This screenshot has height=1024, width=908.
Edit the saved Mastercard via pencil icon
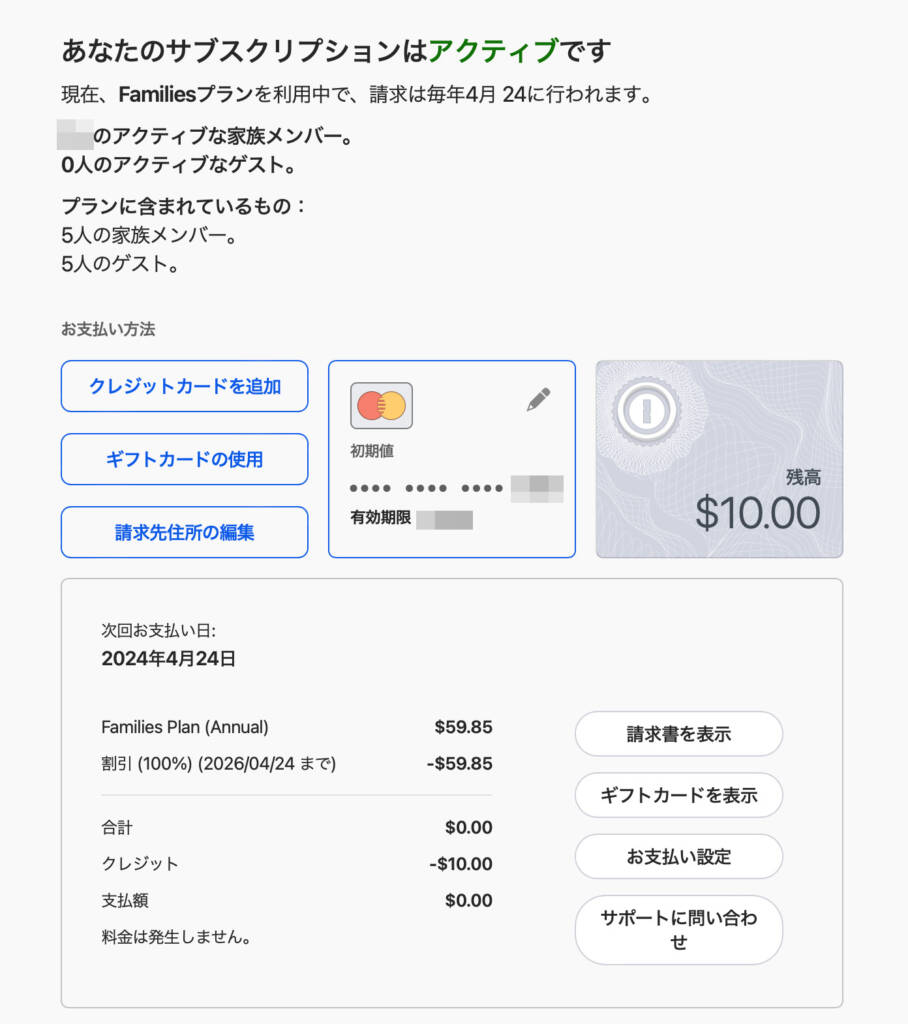(538, 400)
